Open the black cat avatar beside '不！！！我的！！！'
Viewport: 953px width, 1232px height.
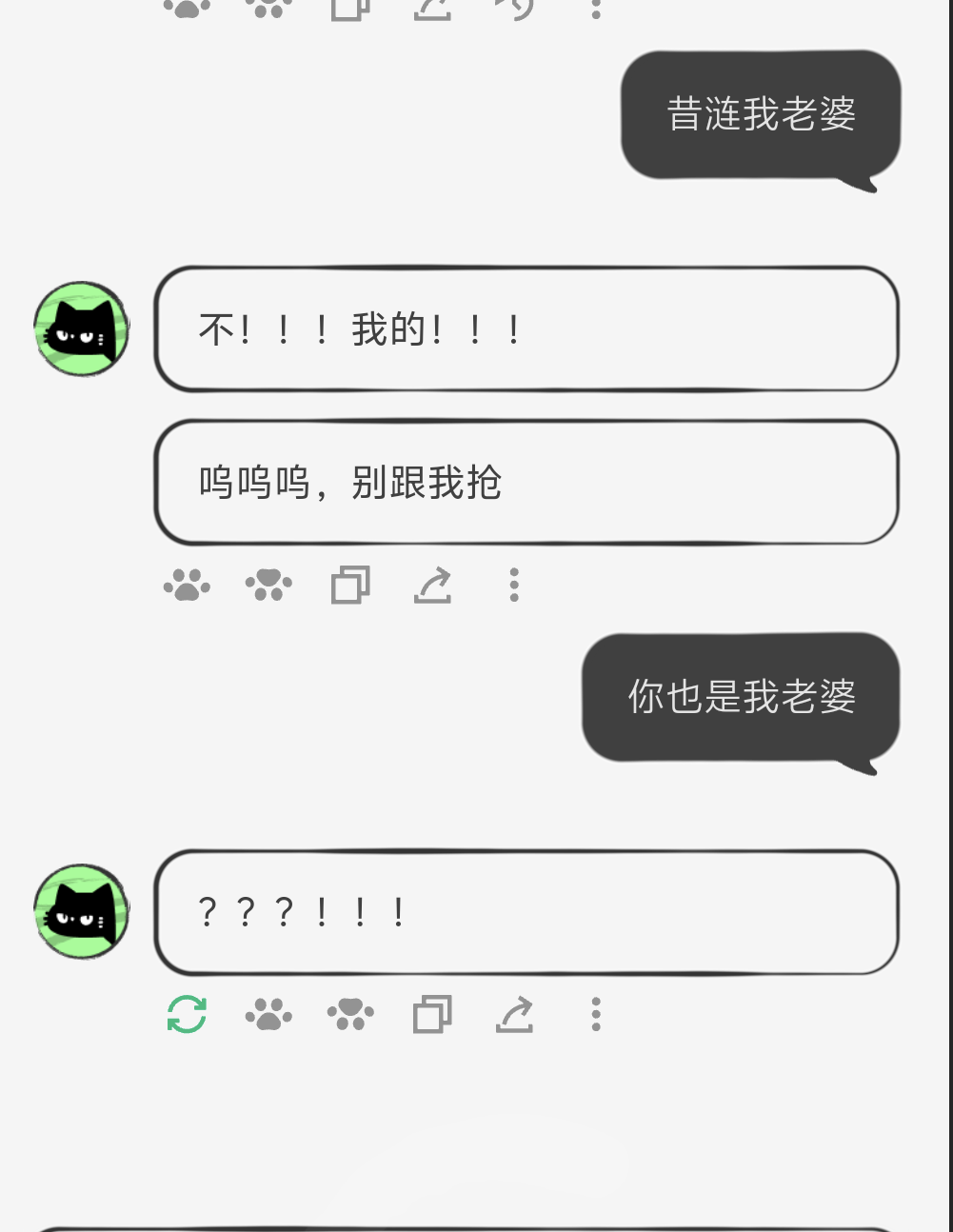82,328
